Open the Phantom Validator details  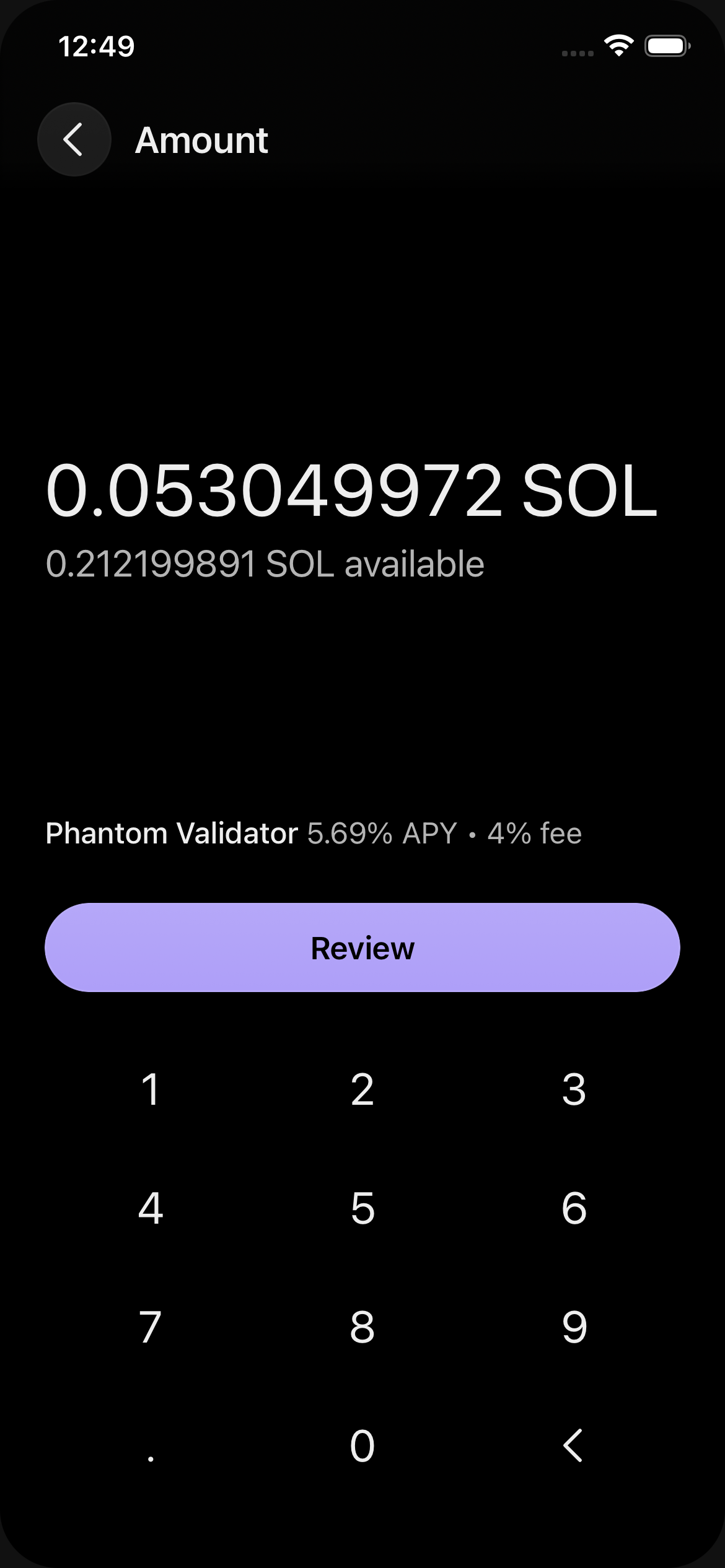(314, 833)
